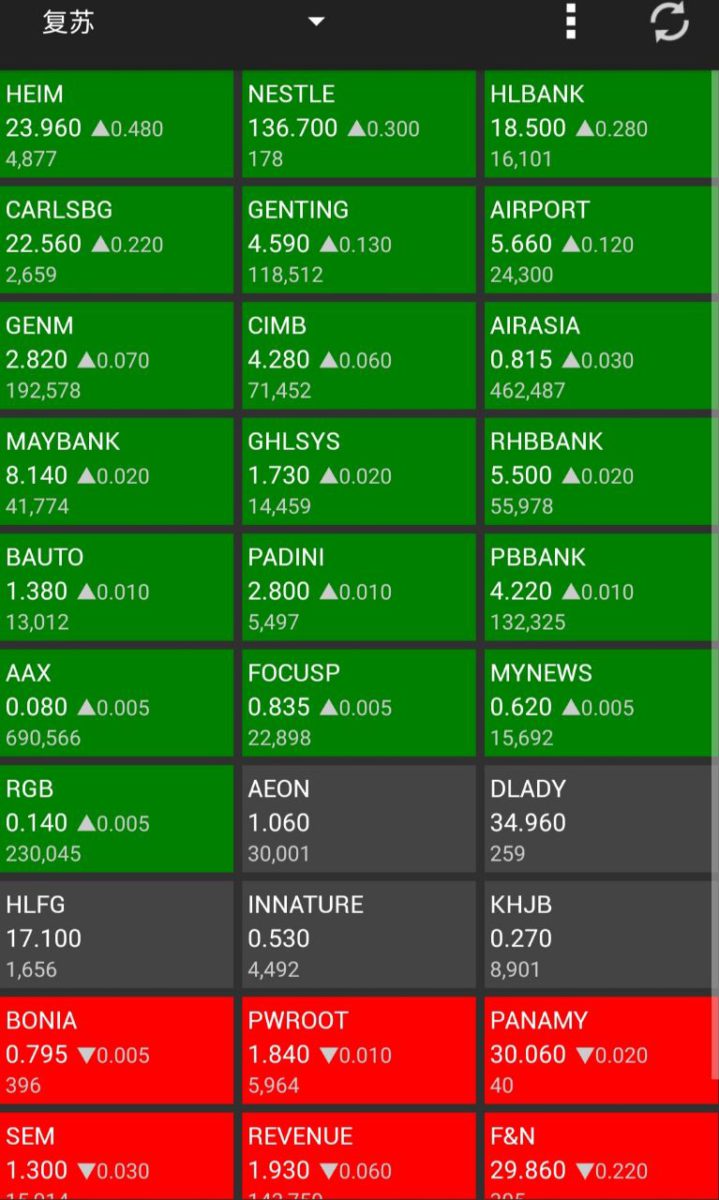
Task: Open the HEIM stock tile
Action: 116,124
